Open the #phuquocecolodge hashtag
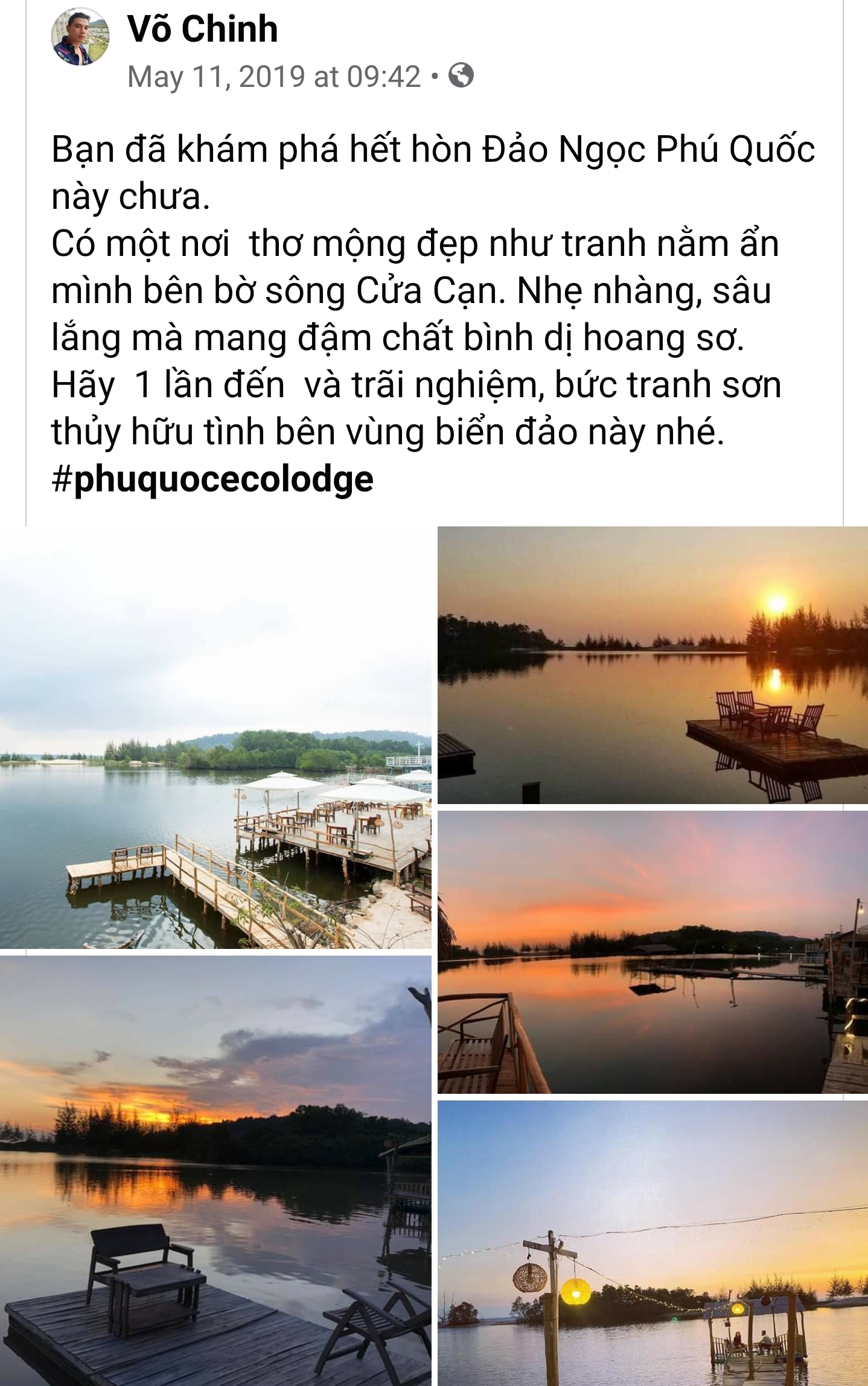The height and width of the screenshot is (1386, 868). [212, 479]
